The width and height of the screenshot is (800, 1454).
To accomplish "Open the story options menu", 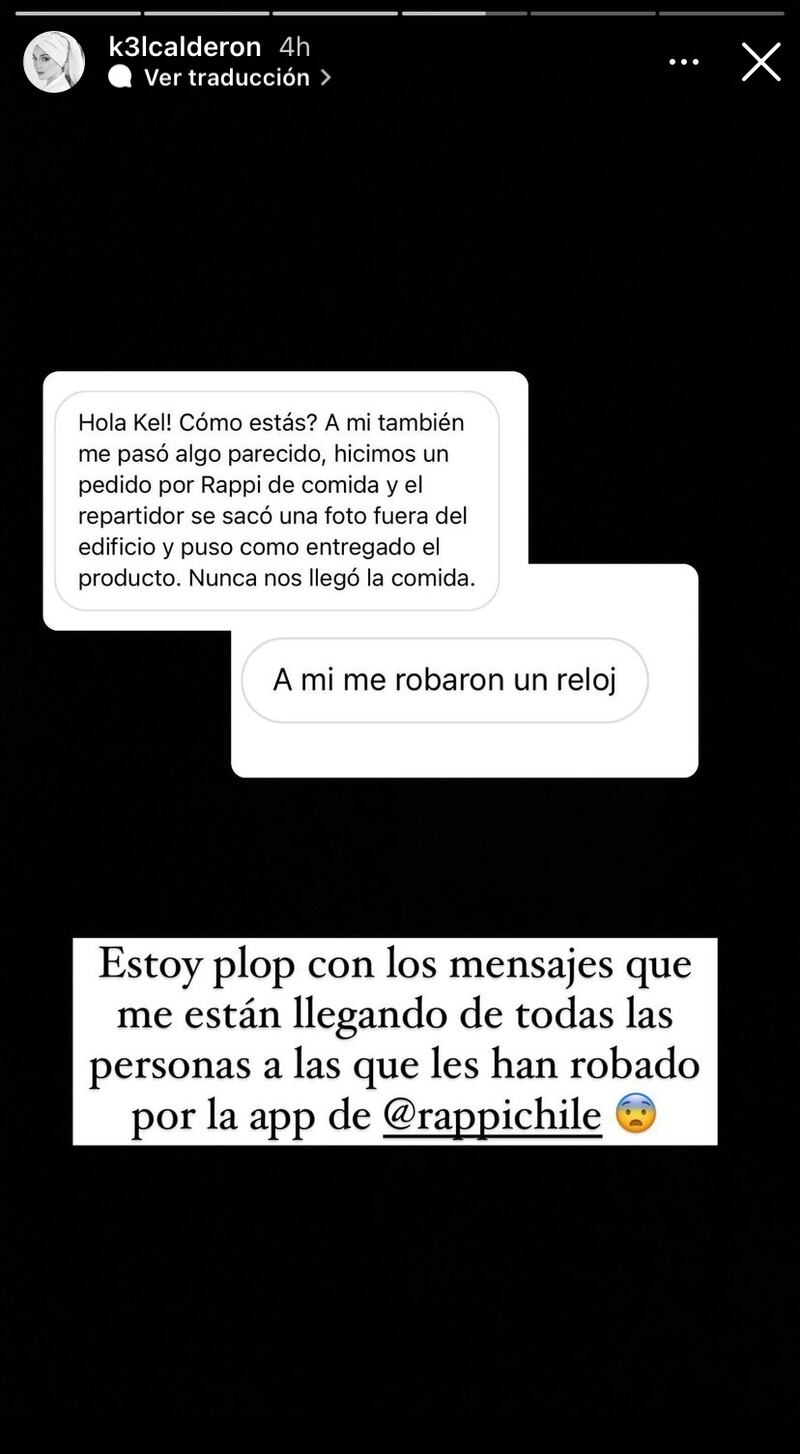I will (684, 62).
